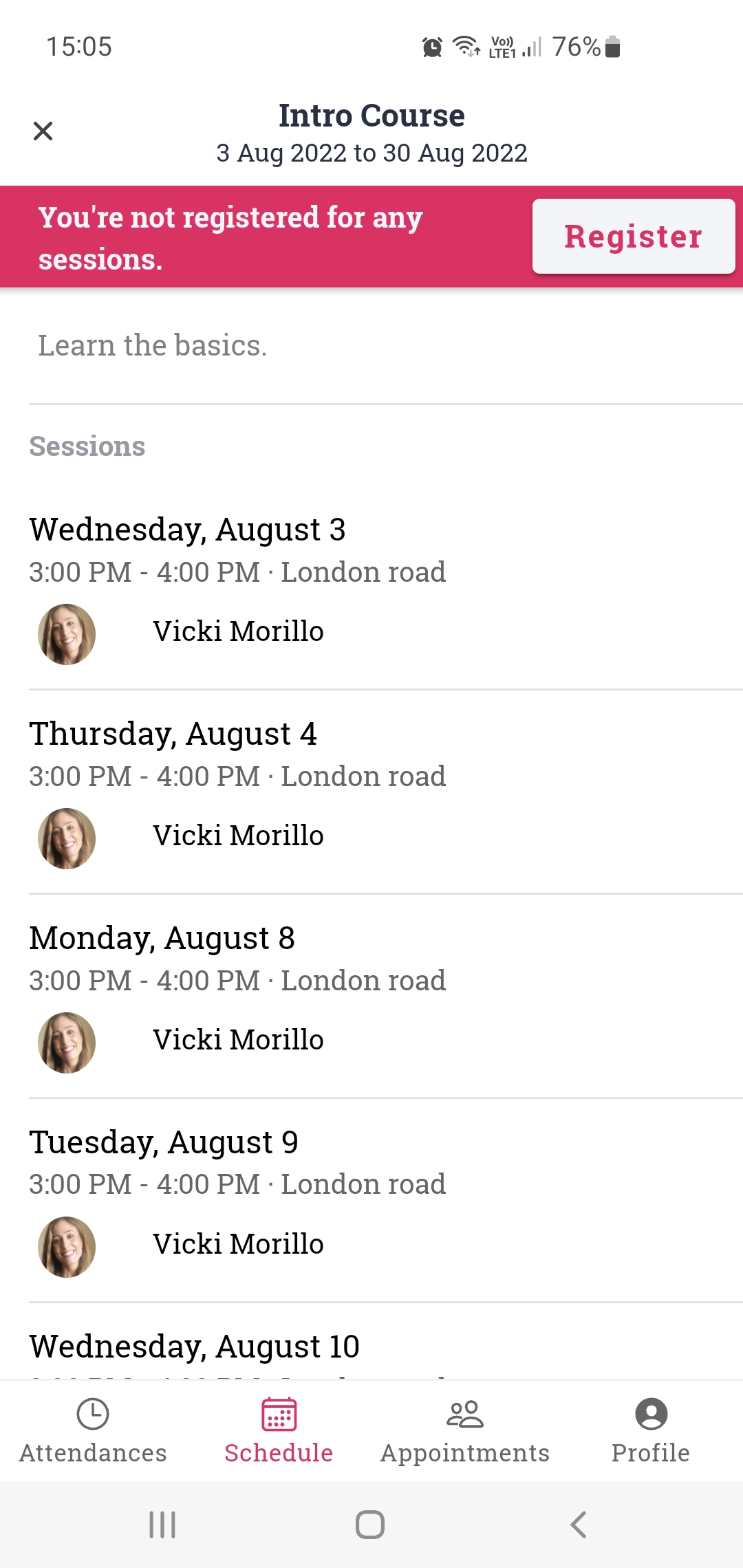Viewport: 743px width, 1568px height.
Task: Close the Intro Course details
Action: 43,131
